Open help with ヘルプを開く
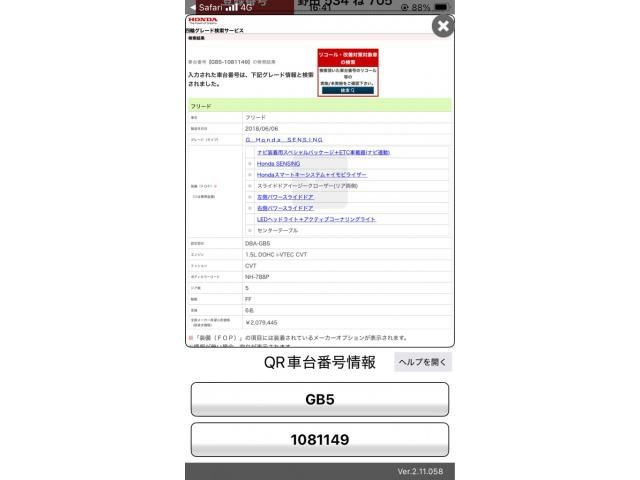640x480 pixels. click(x=423, y=362)
